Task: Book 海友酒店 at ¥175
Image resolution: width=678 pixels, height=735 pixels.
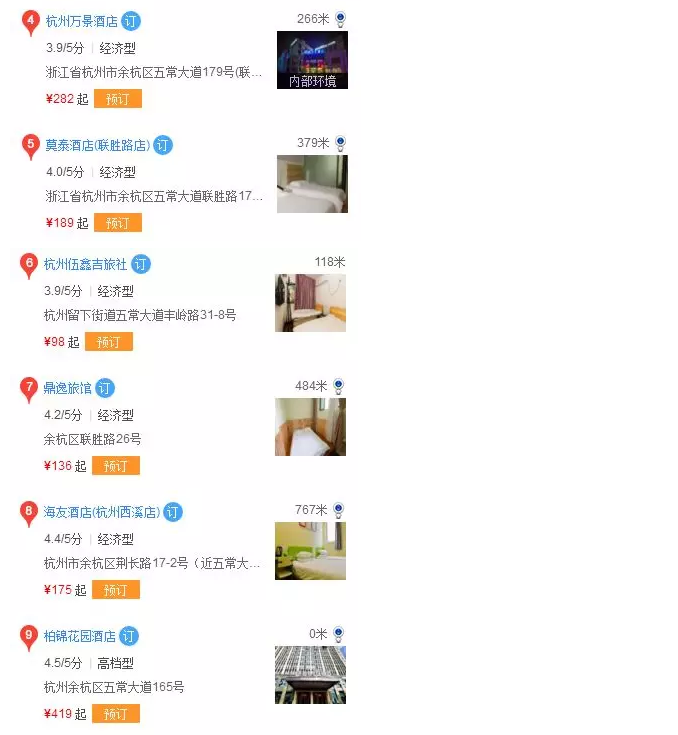Action: click(116, 589)
